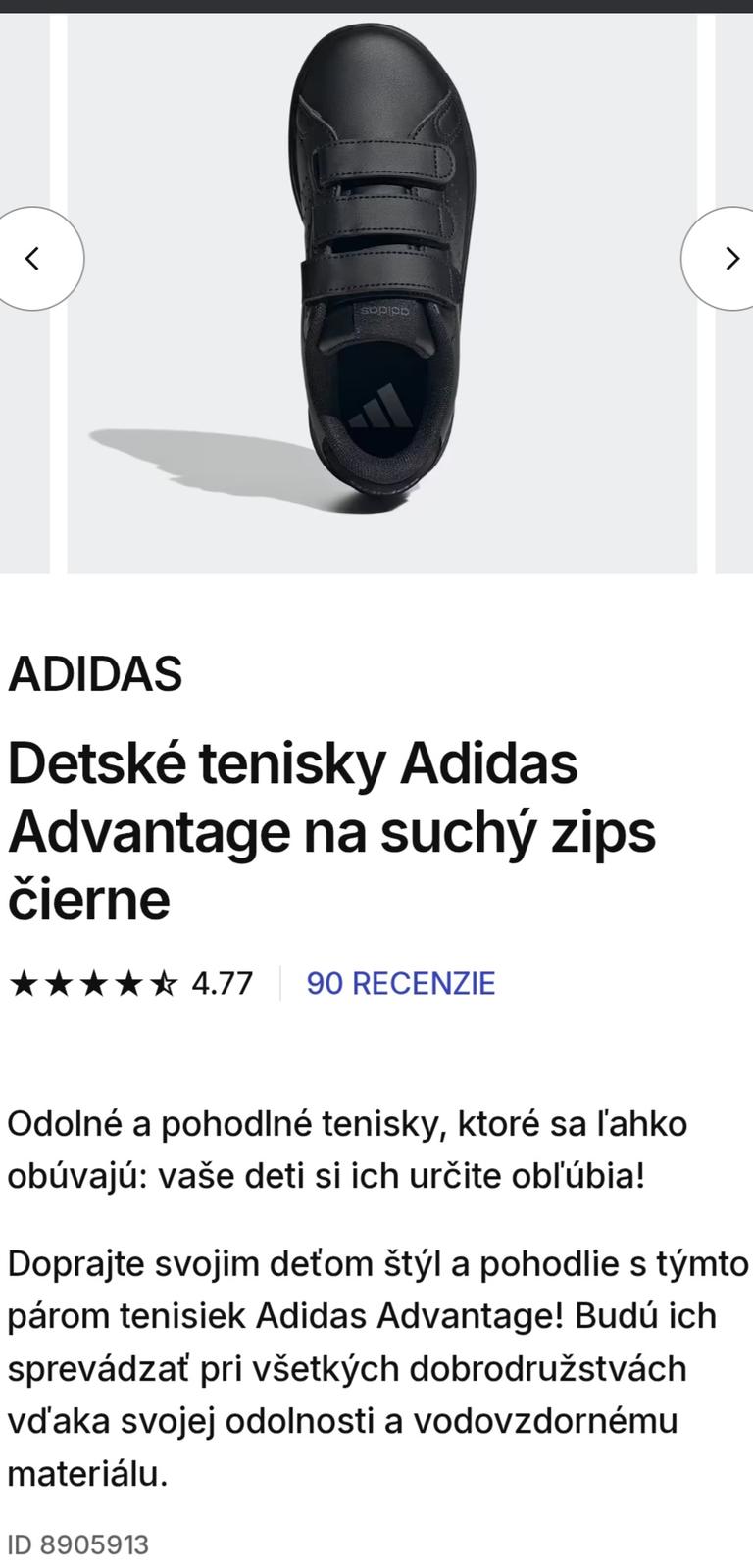Open the 90 recenzie link
Image resolution: width=753 pixels, height=1568 pixels.
tap(400, 983)
